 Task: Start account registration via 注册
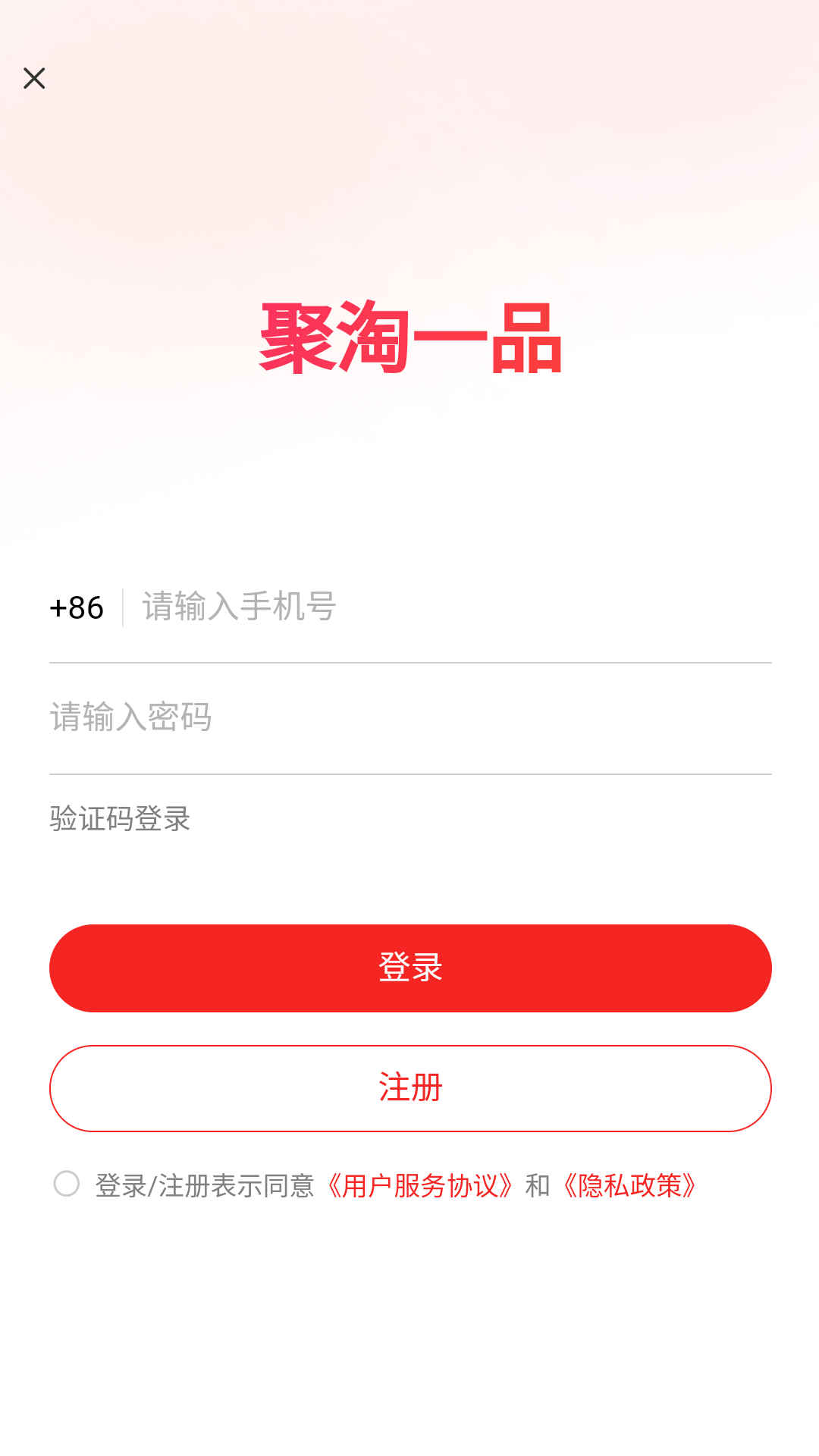point(409,1087)
